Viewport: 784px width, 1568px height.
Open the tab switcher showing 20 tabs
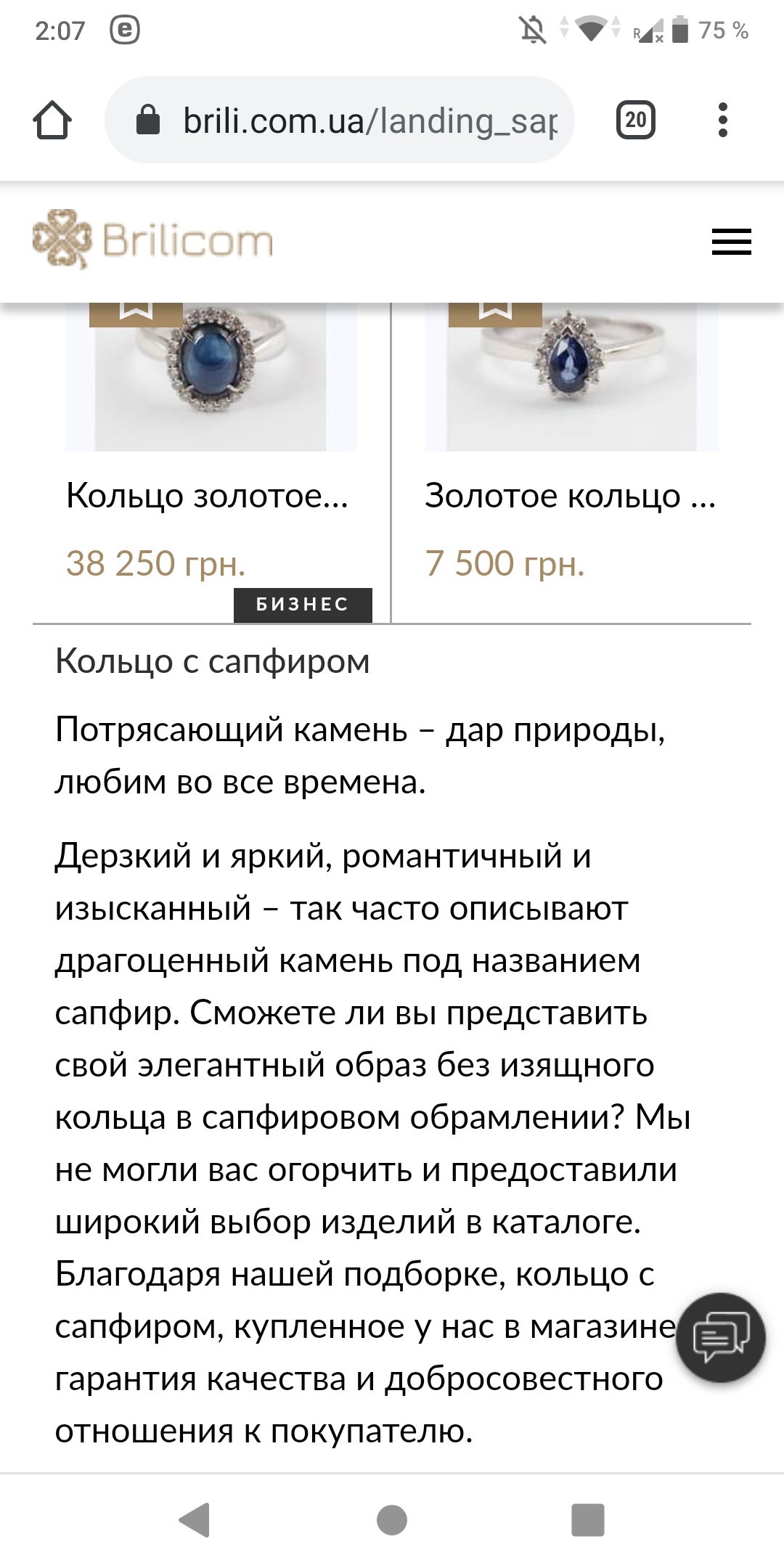click(635, 121)
